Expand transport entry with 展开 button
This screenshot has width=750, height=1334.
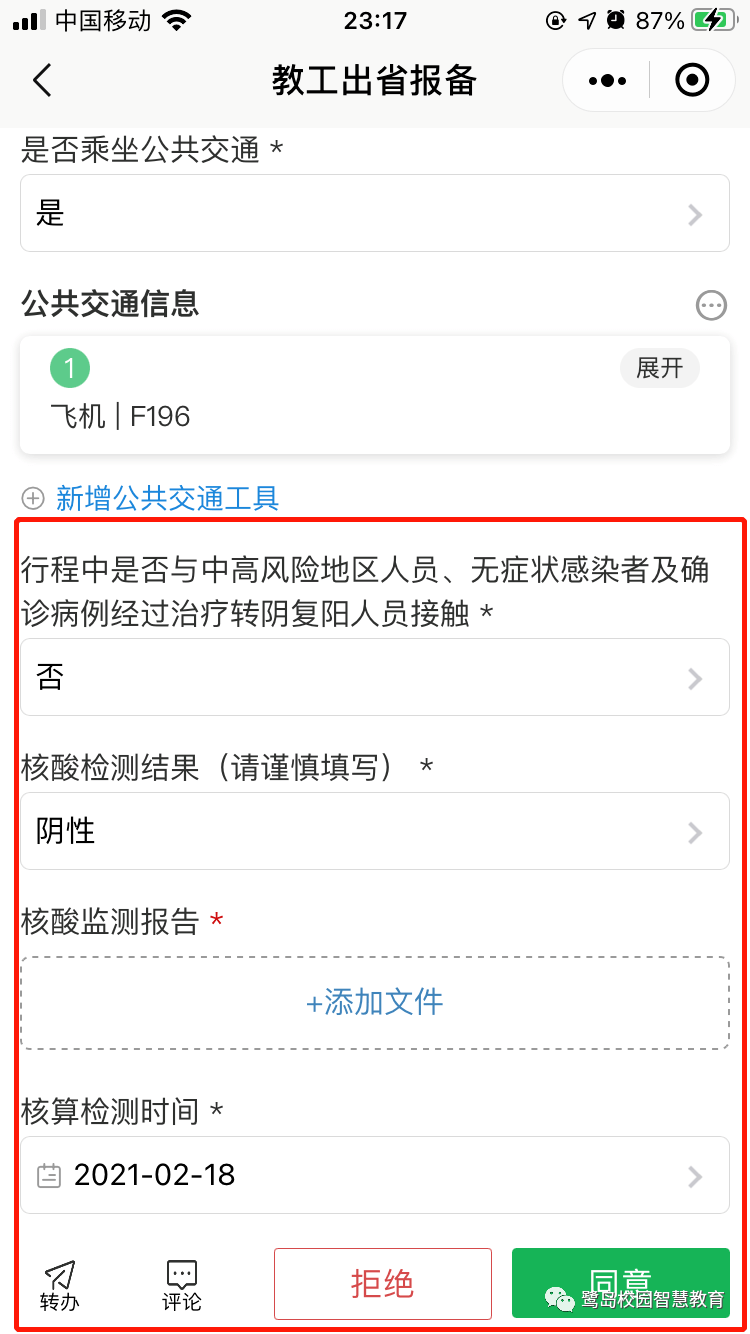point(659,368)
